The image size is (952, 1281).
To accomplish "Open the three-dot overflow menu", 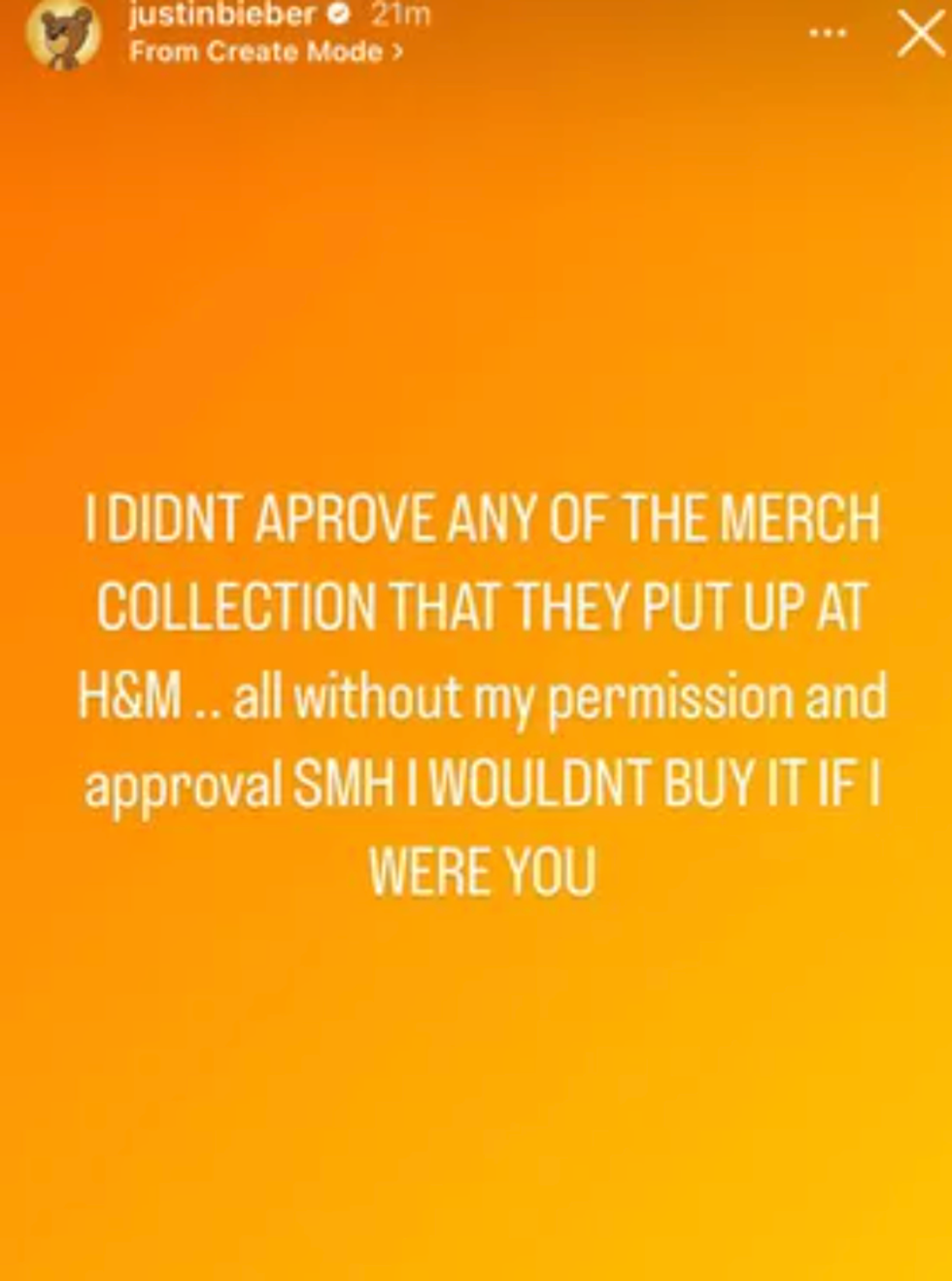I will (x=828, y=33).
